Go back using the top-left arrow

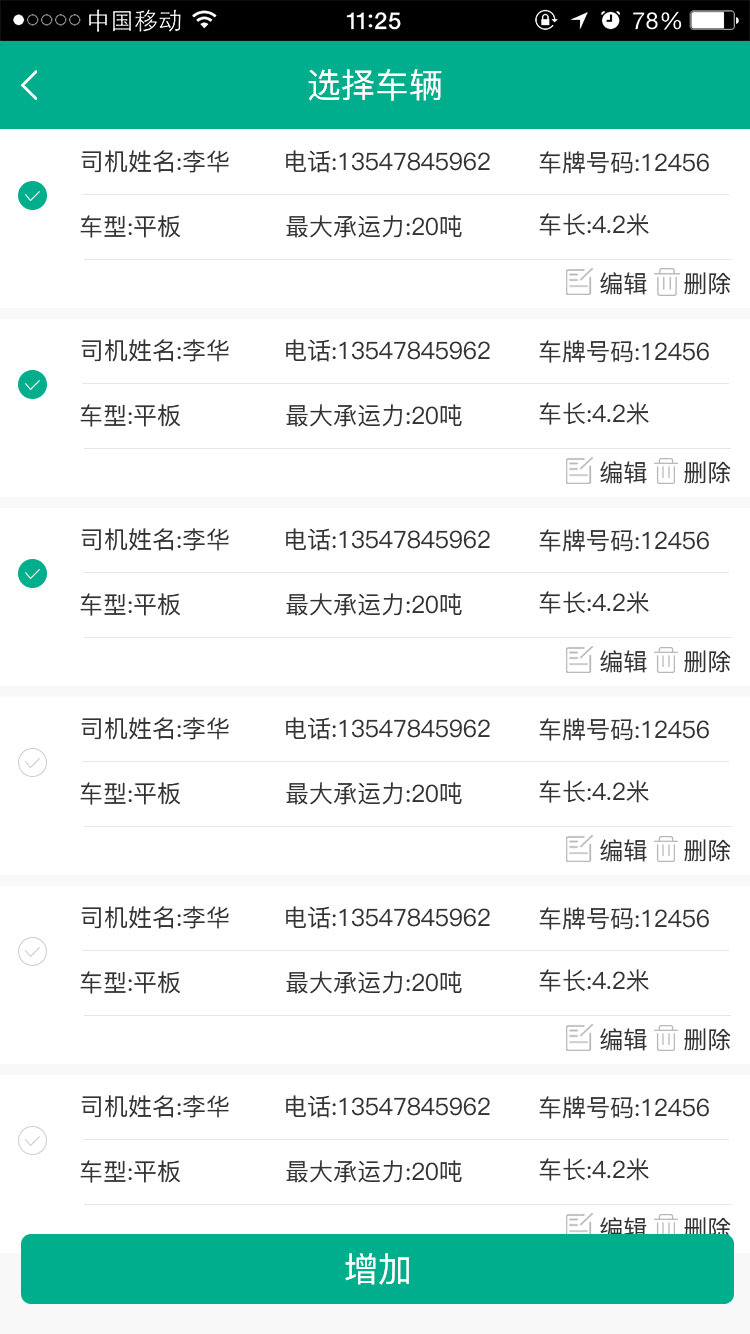[x=30, y=86]
